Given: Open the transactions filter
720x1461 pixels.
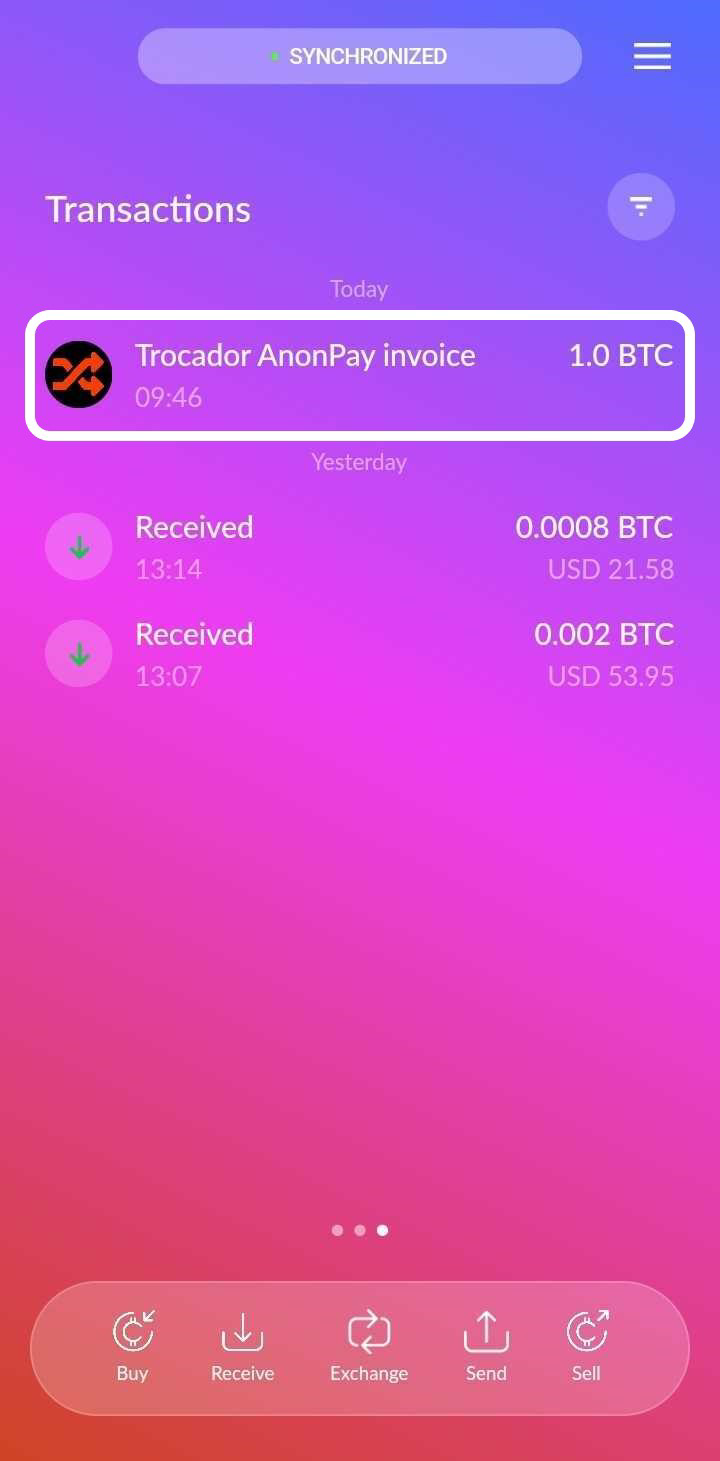Looking at the screenshot, I should click(x=641, y=207).
